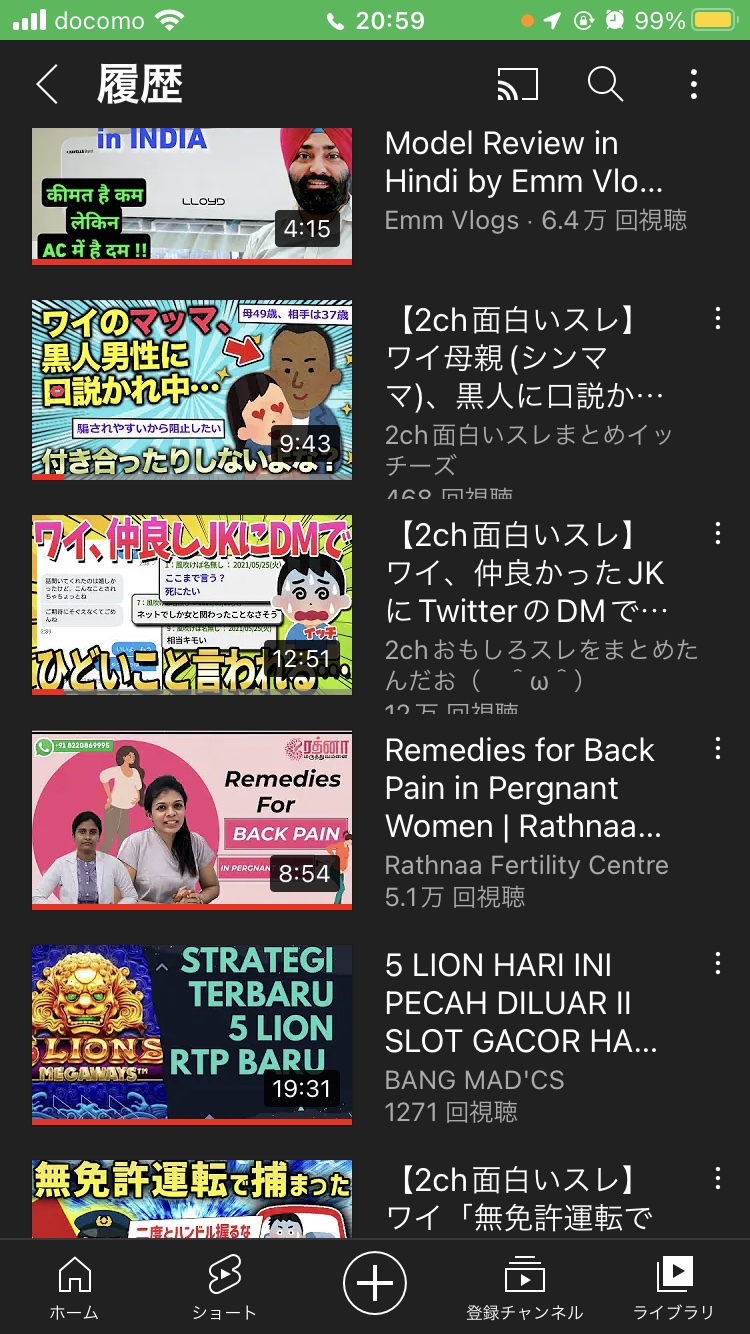Open the Emm Vlogs Model Review video

pyautogui.click(x=192, y=196)
